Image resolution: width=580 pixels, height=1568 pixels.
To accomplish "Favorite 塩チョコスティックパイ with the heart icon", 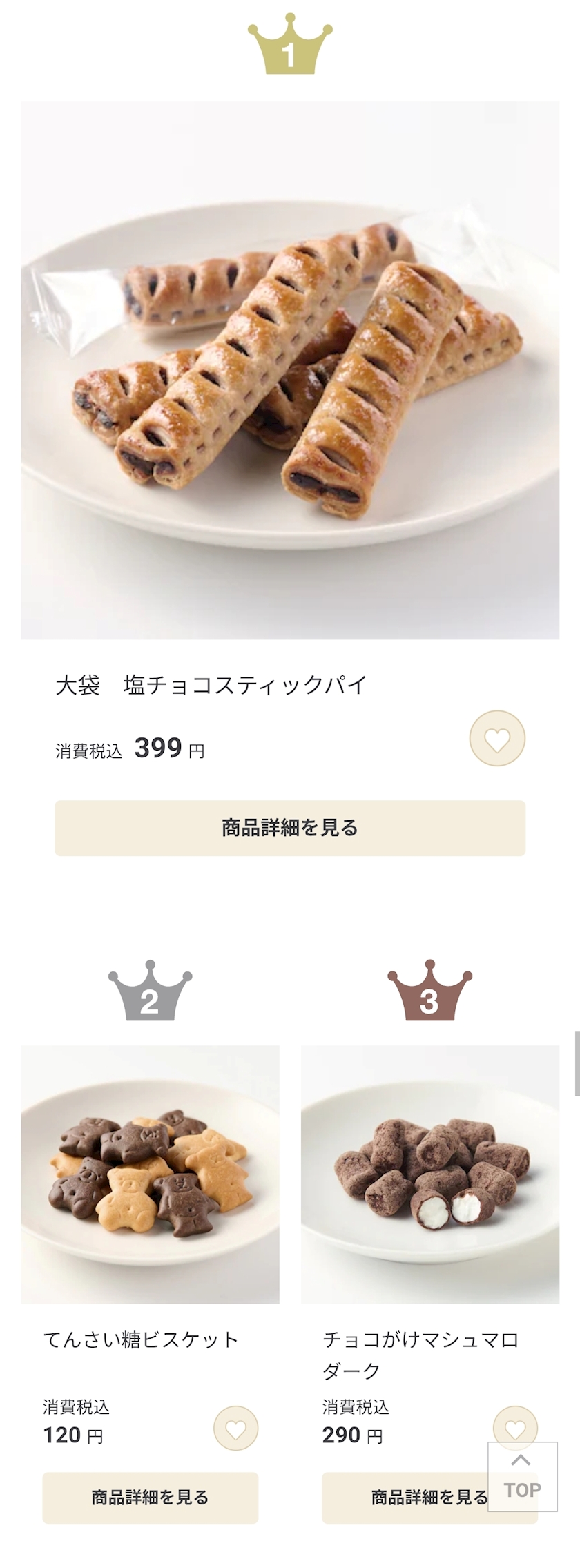I will click(x=497, y=739).
